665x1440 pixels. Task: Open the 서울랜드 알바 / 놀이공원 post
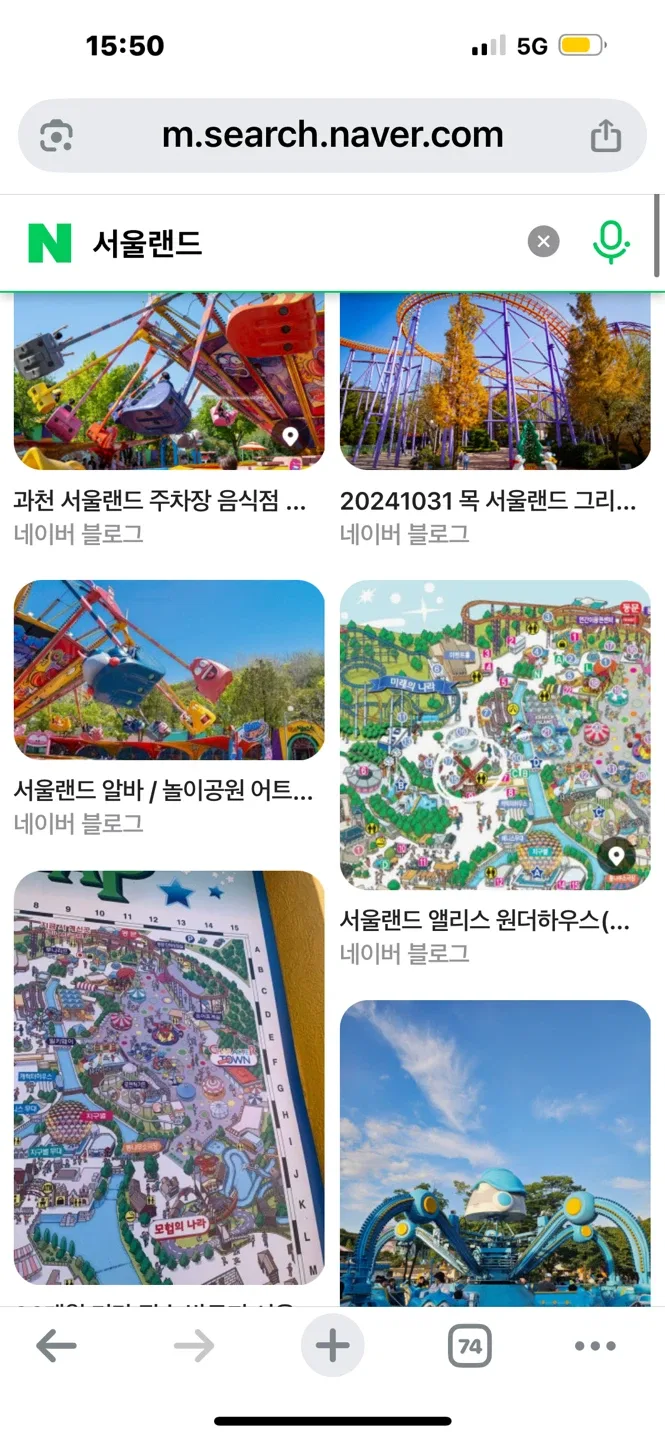pos(163,791)
